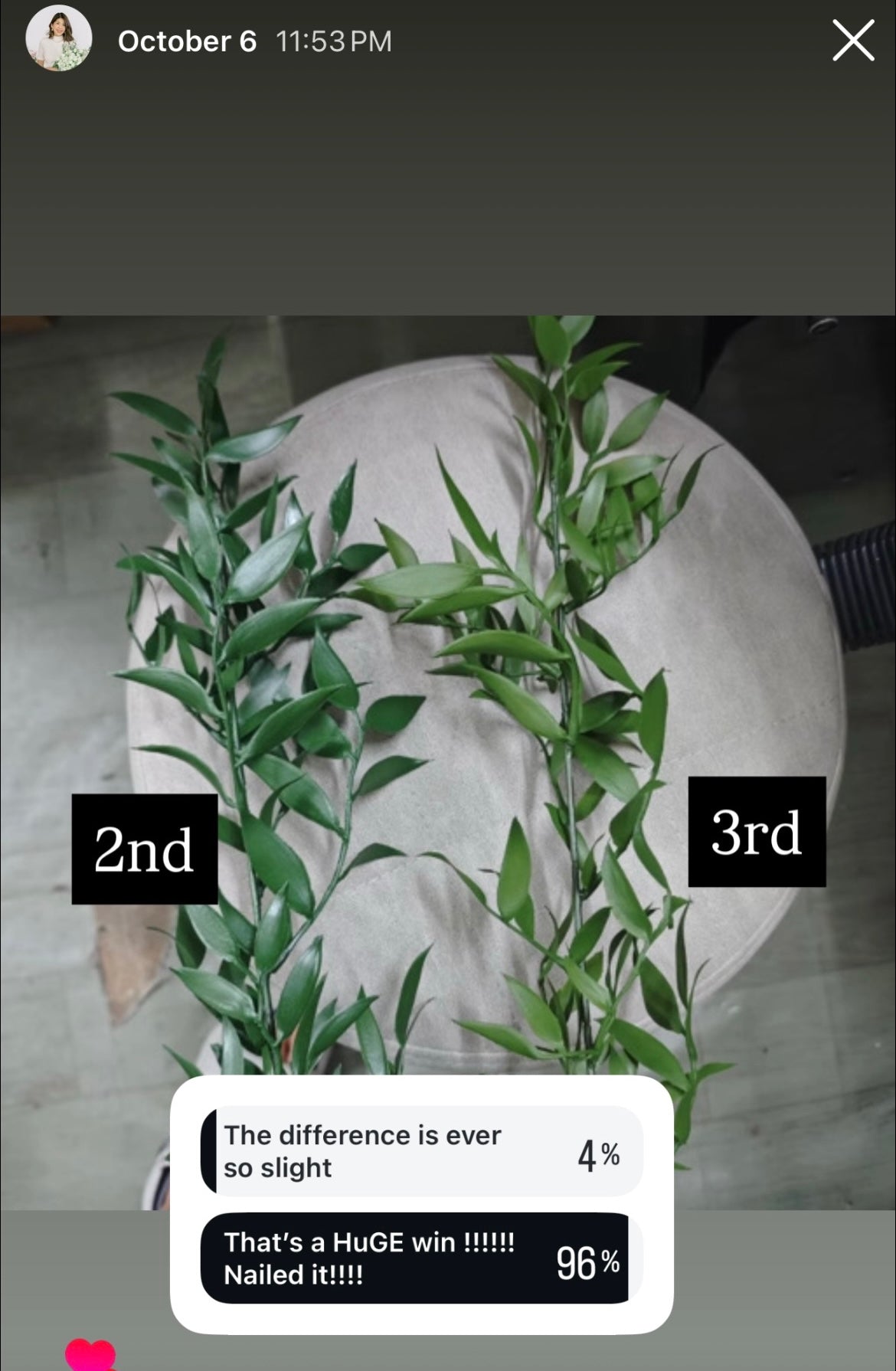
Task: Select the 'That's a HuGE win' poll option
Action: [x=420, y=1258]
